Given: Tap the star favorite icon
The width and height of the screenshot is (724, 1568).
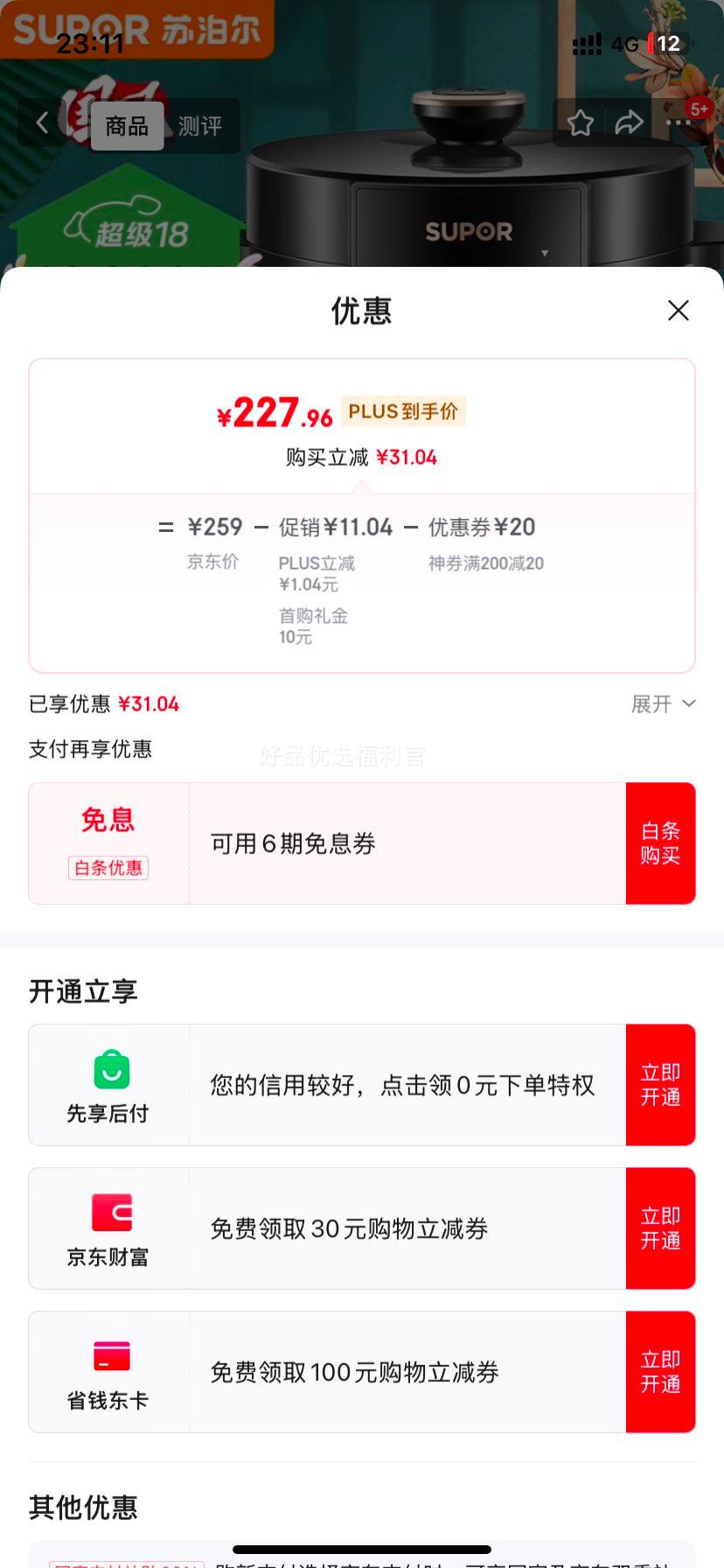Looking at the screenshot, I should click(x=581, y=124).
